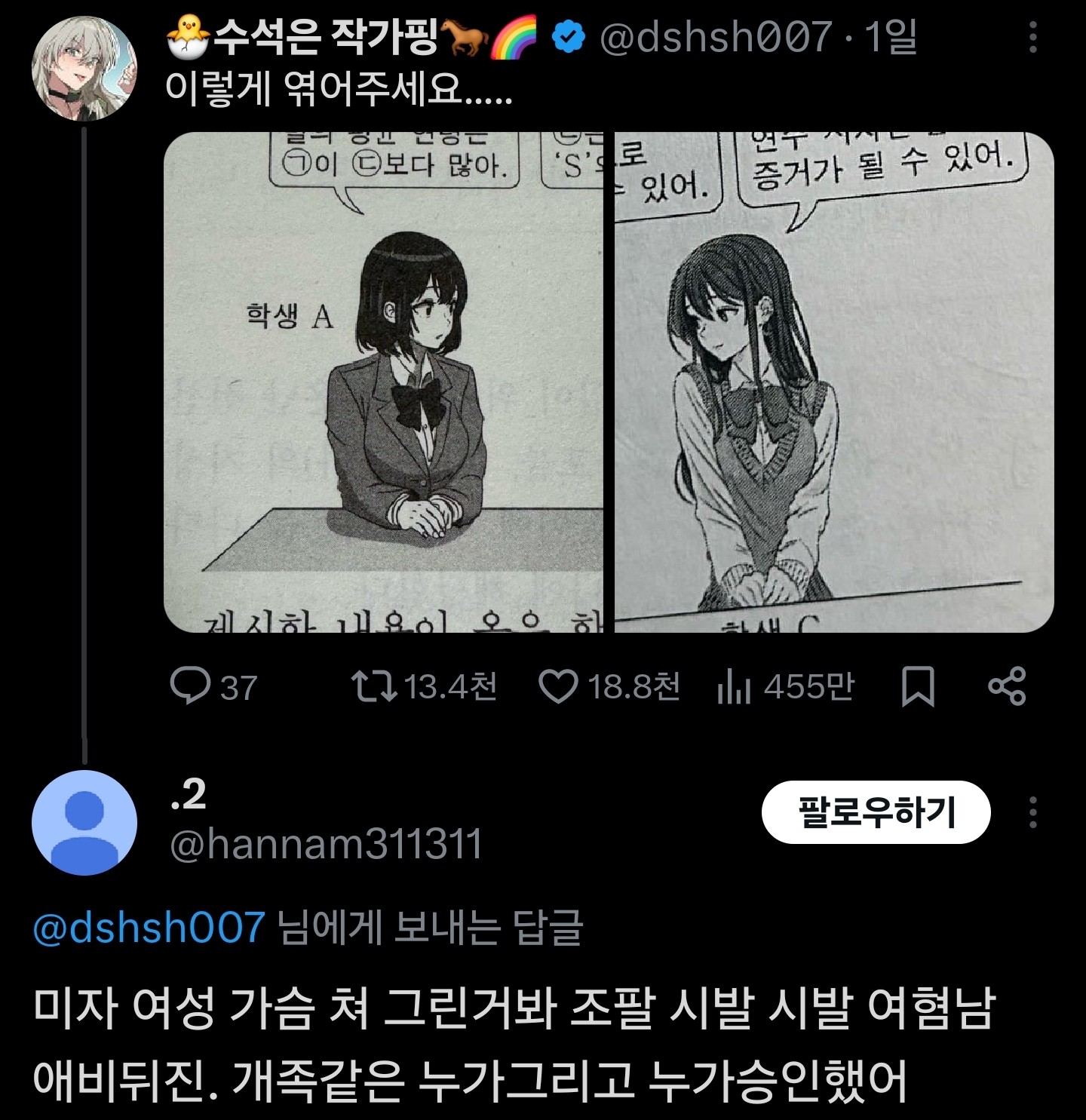1086x1120 pixels.
Task: Open the profile picture of 수석은 작가핑
Action: (84, 68)
